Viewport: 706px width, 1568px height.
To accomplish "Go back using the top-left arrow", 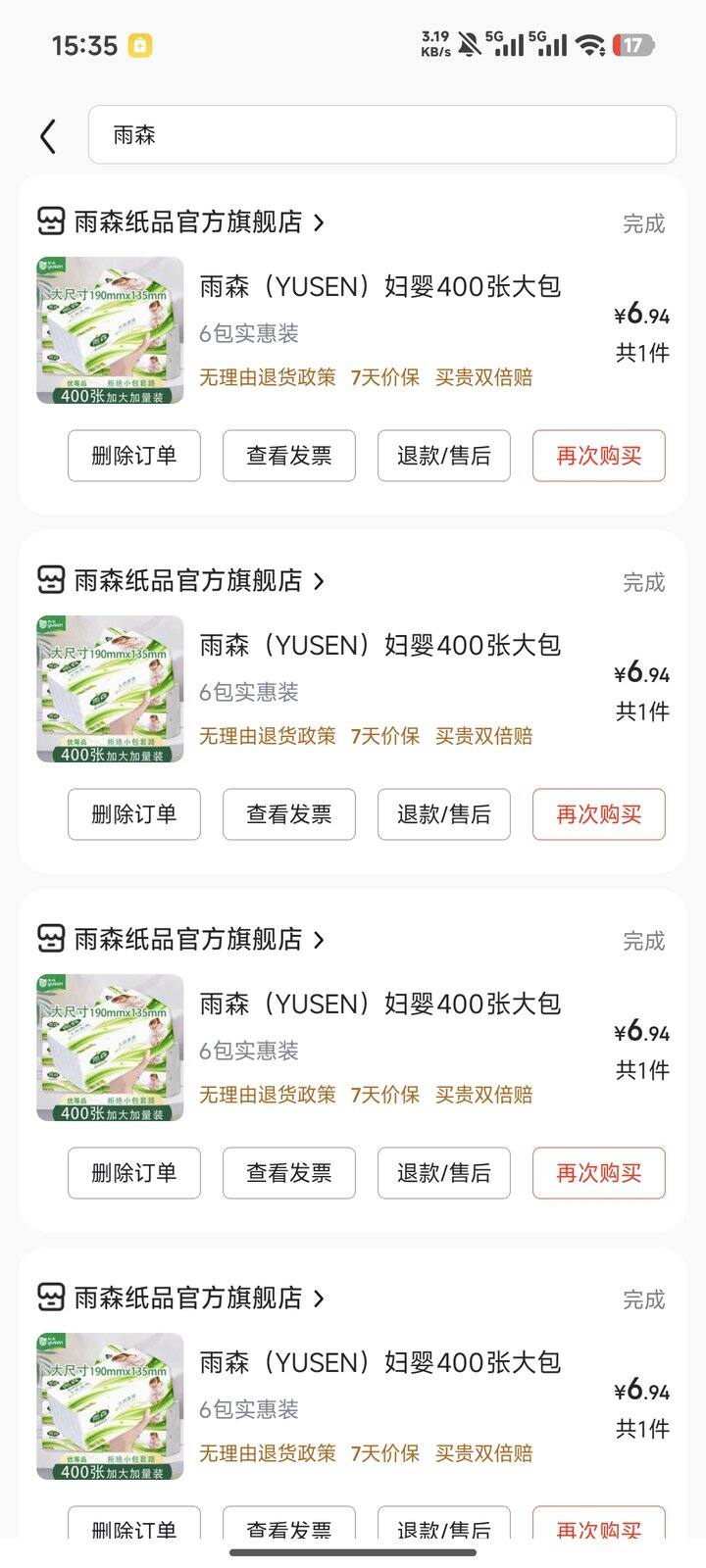I will point(48,136).
